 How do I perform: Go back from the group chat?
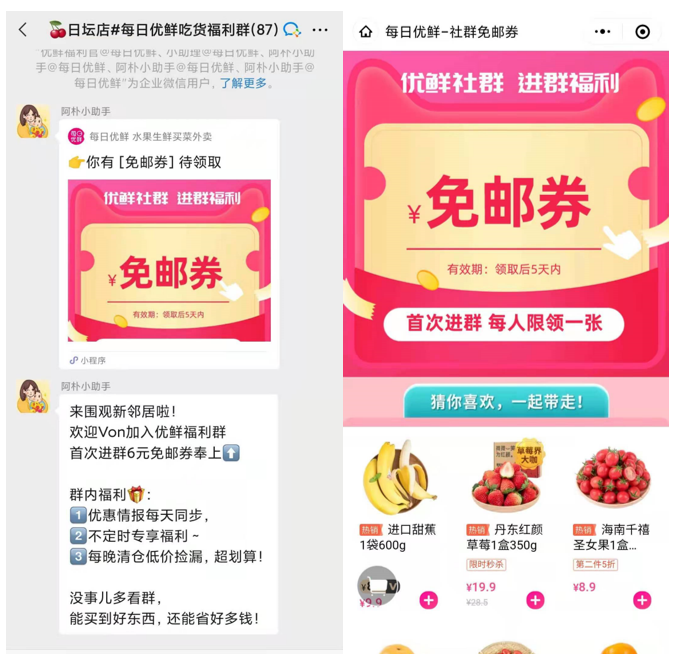(22, 30)
